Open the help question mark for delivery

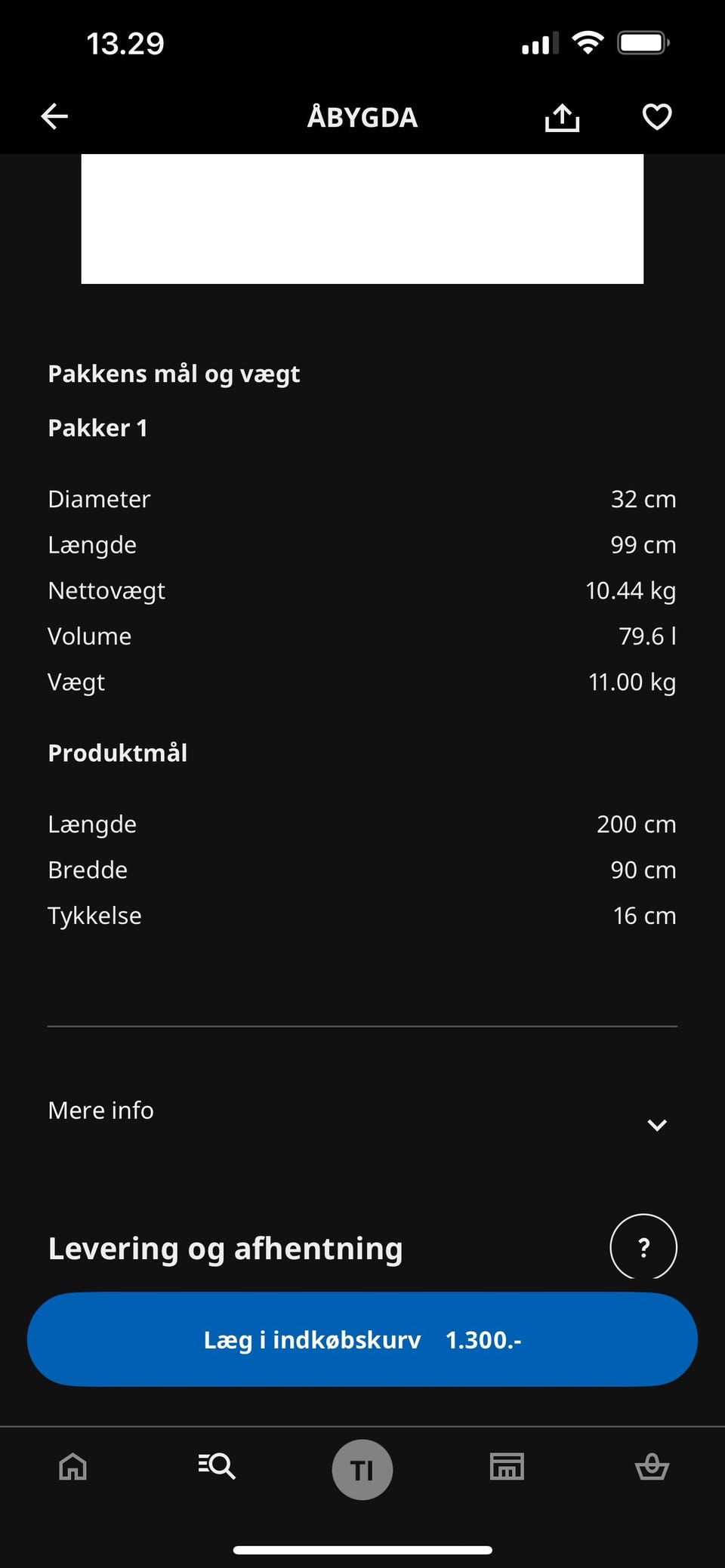643,1247
